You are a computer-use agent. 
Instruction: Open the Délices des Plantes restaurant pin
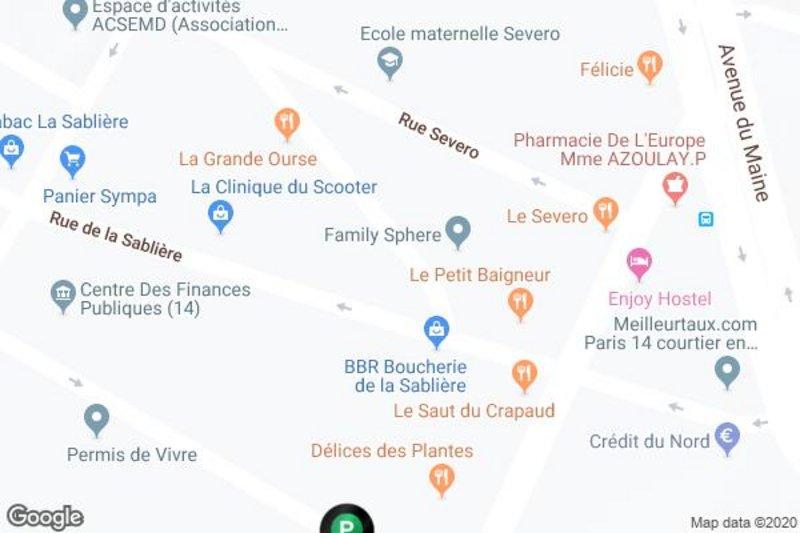click(x=441, y=478)
